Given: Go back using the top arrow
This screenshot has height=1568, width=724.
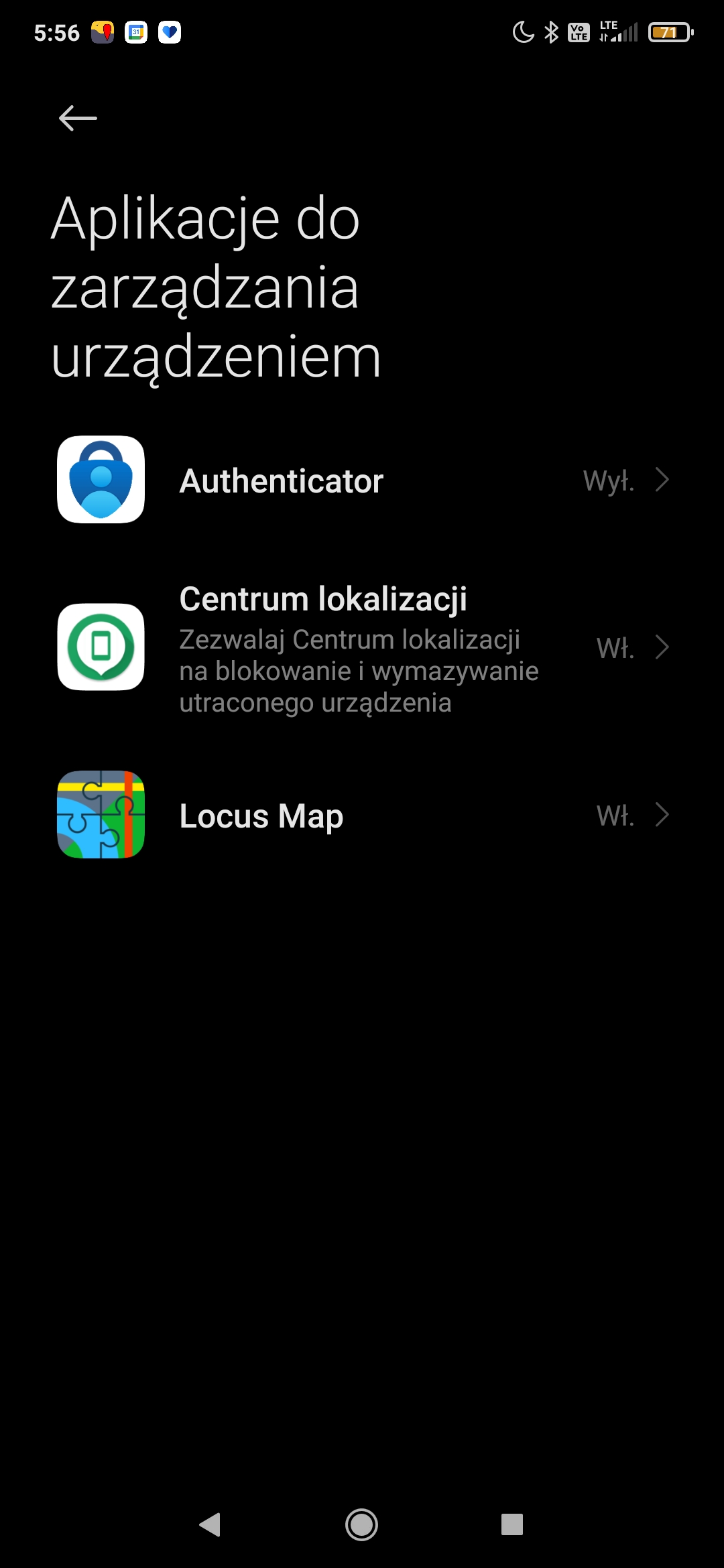Looking at the screenshot, I should 78,119.
